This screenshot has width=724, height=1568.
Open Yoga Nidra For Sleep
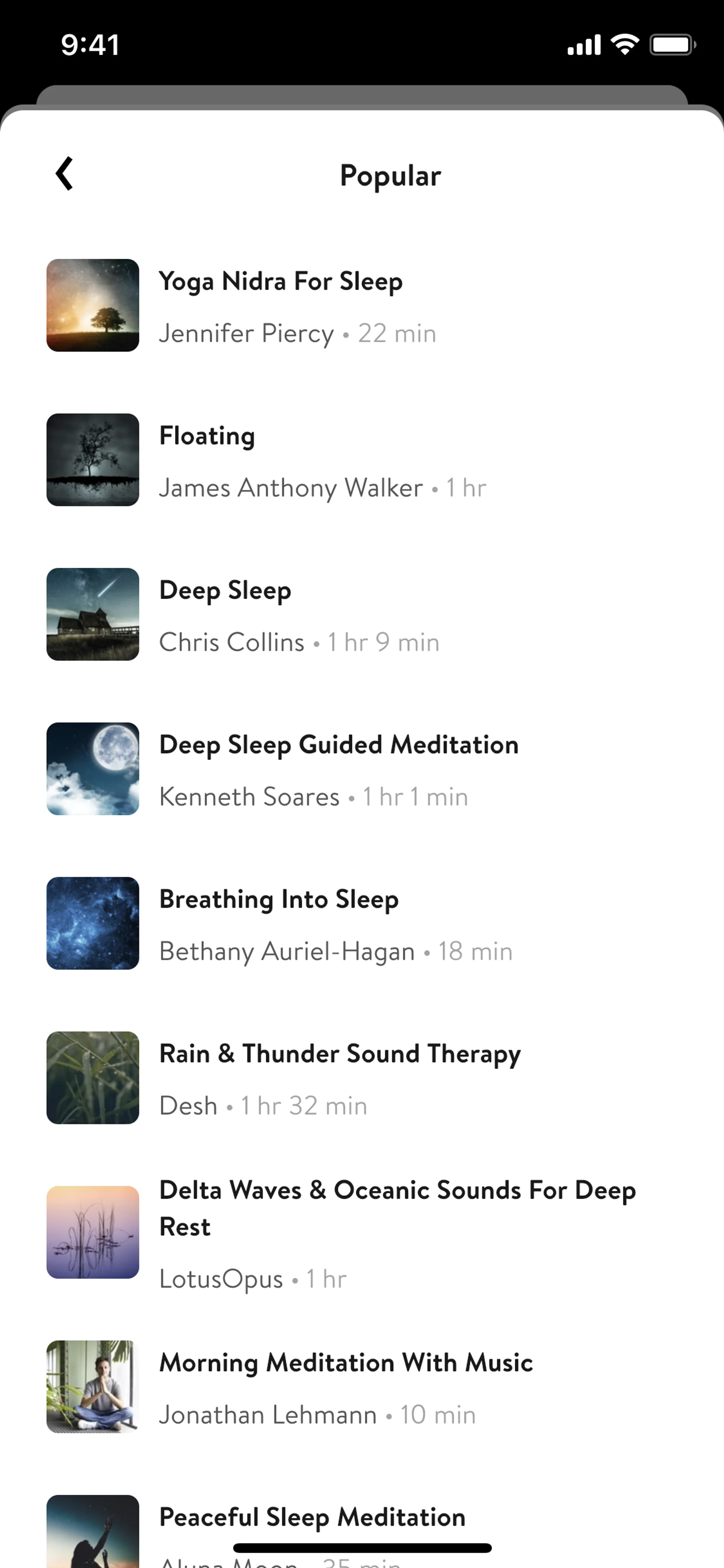(x=281, y=282)
